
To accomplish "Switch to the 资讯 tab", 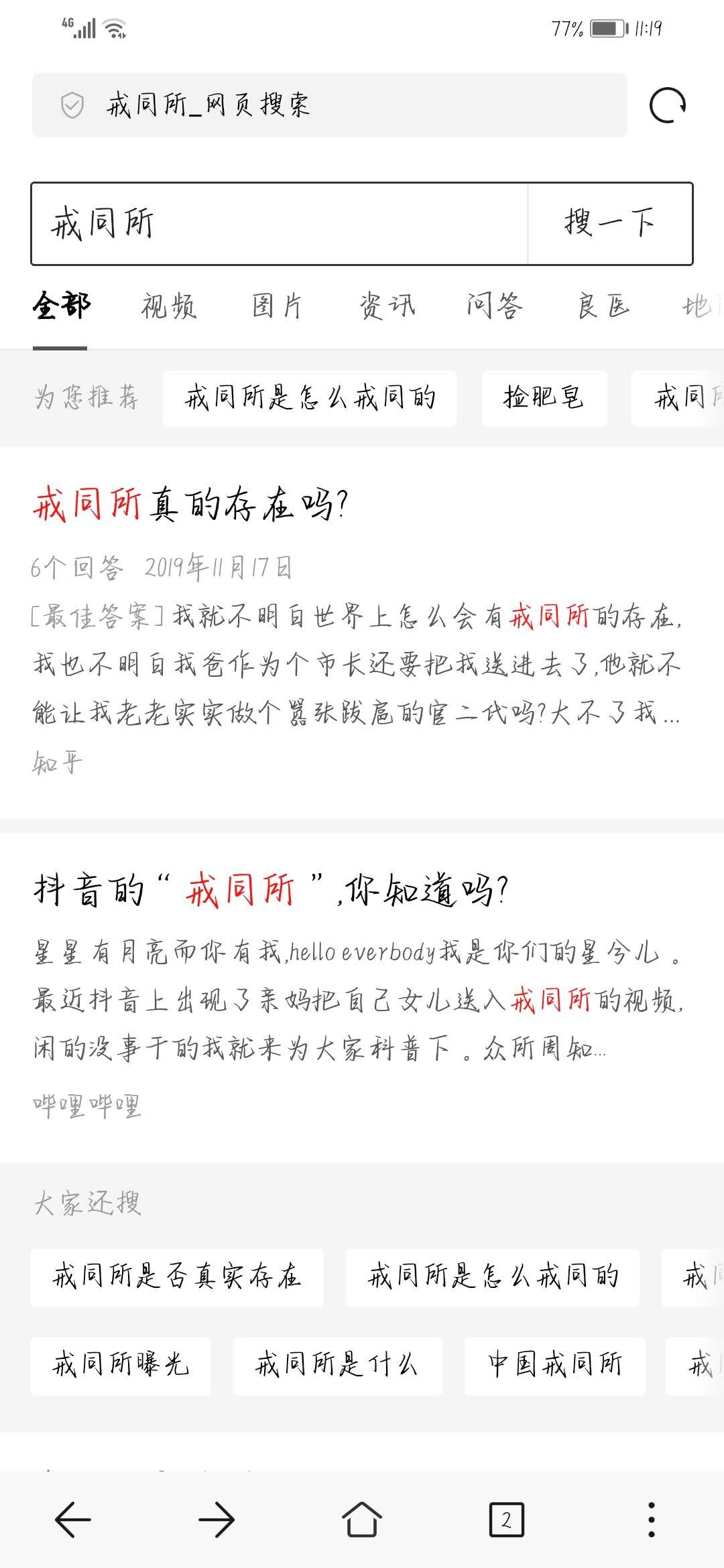I will (x=387, y=307).
